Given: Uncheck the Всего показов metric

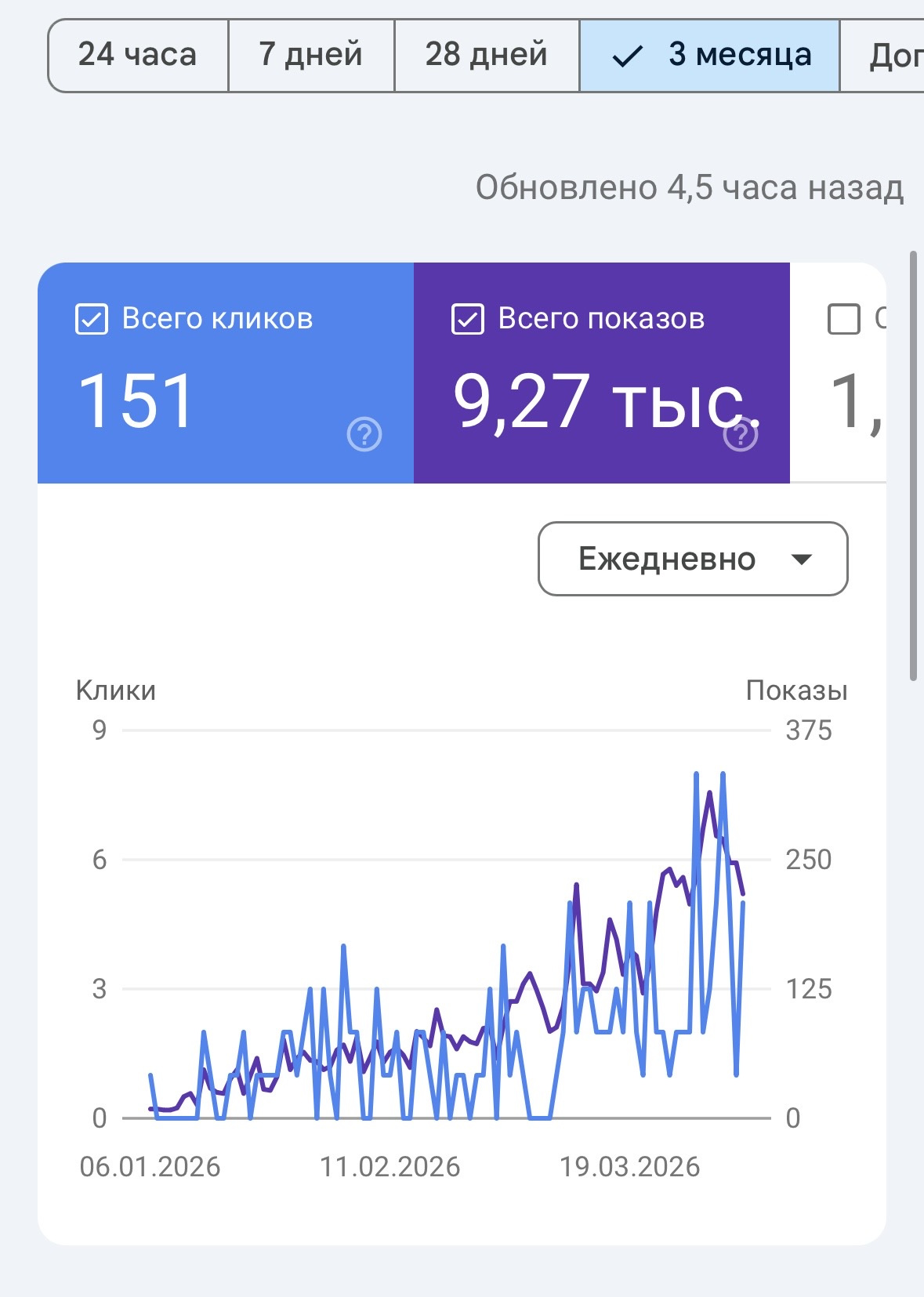Looking at the screenshot, I should coord(468,319).
